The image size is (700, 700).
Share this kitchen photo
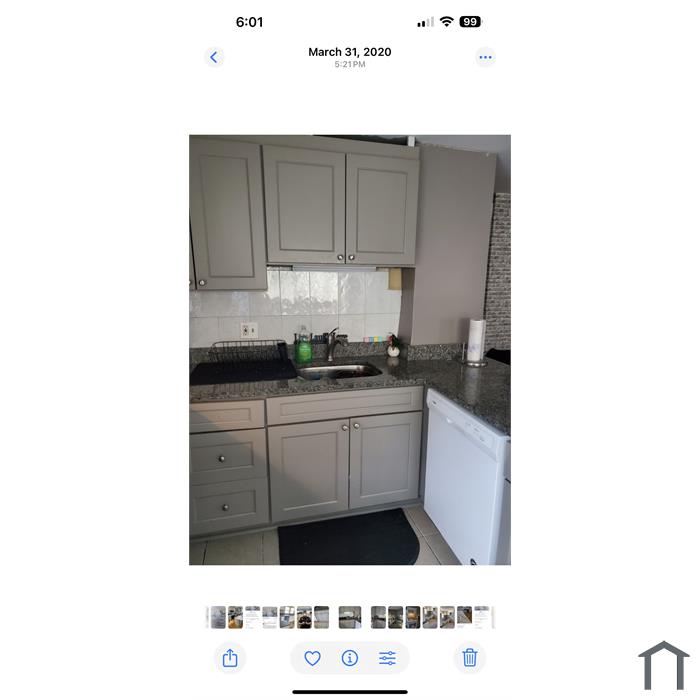(x=230, y=658)
